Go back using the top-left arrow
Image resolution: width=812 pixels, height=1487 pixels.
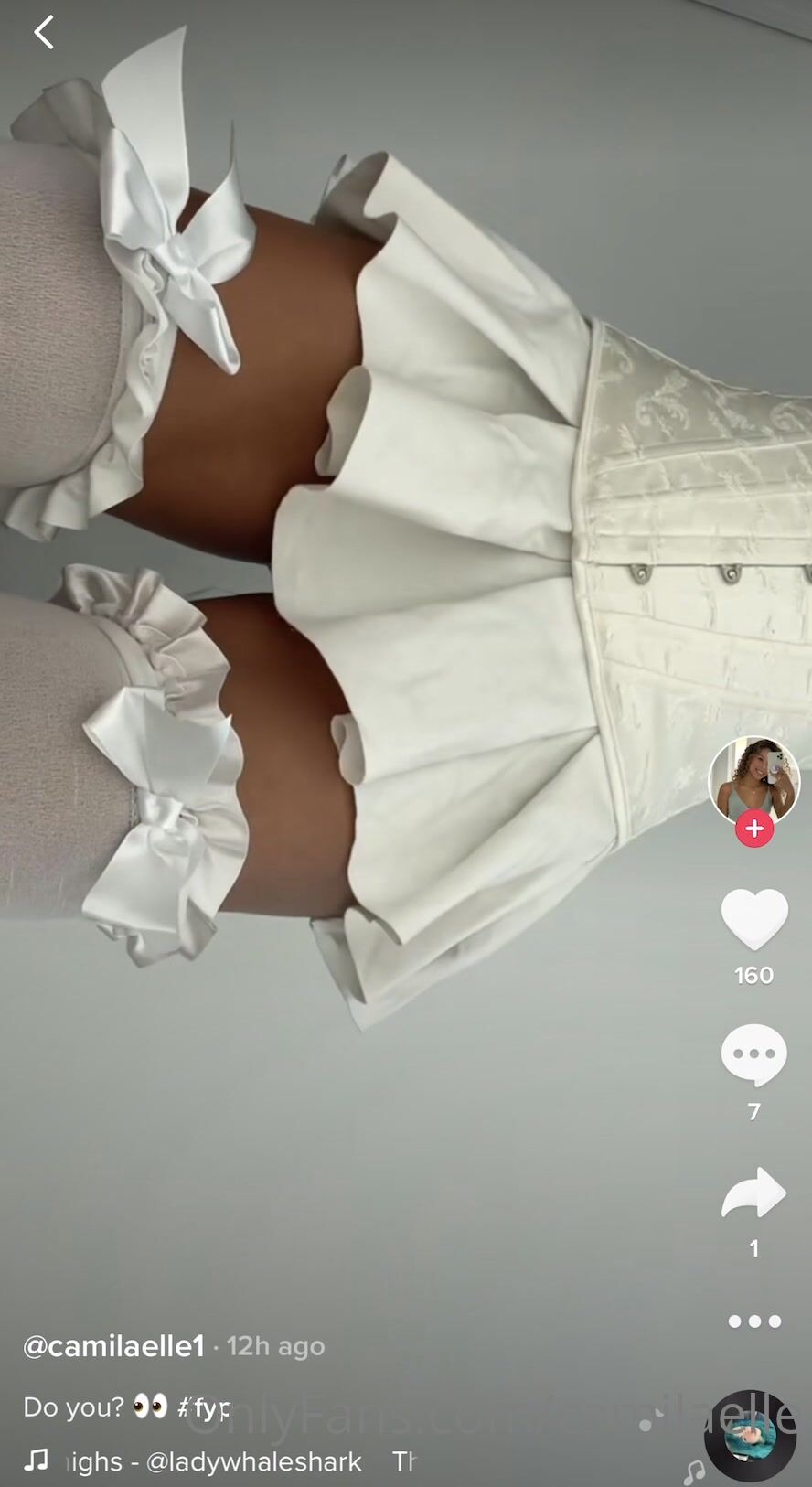coord(43,32)
